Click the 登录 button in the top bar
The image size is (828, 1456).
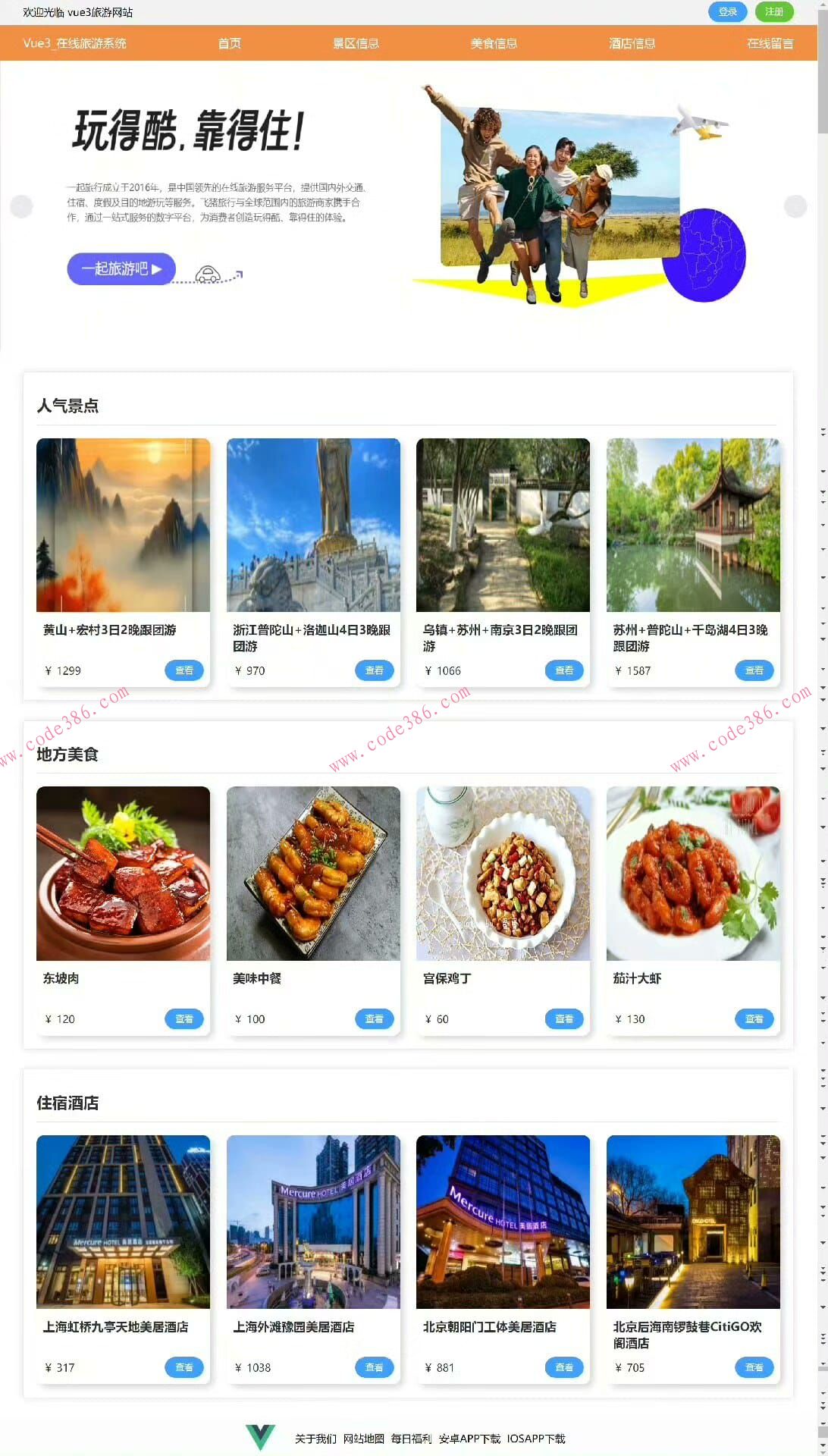pos(728,12)
